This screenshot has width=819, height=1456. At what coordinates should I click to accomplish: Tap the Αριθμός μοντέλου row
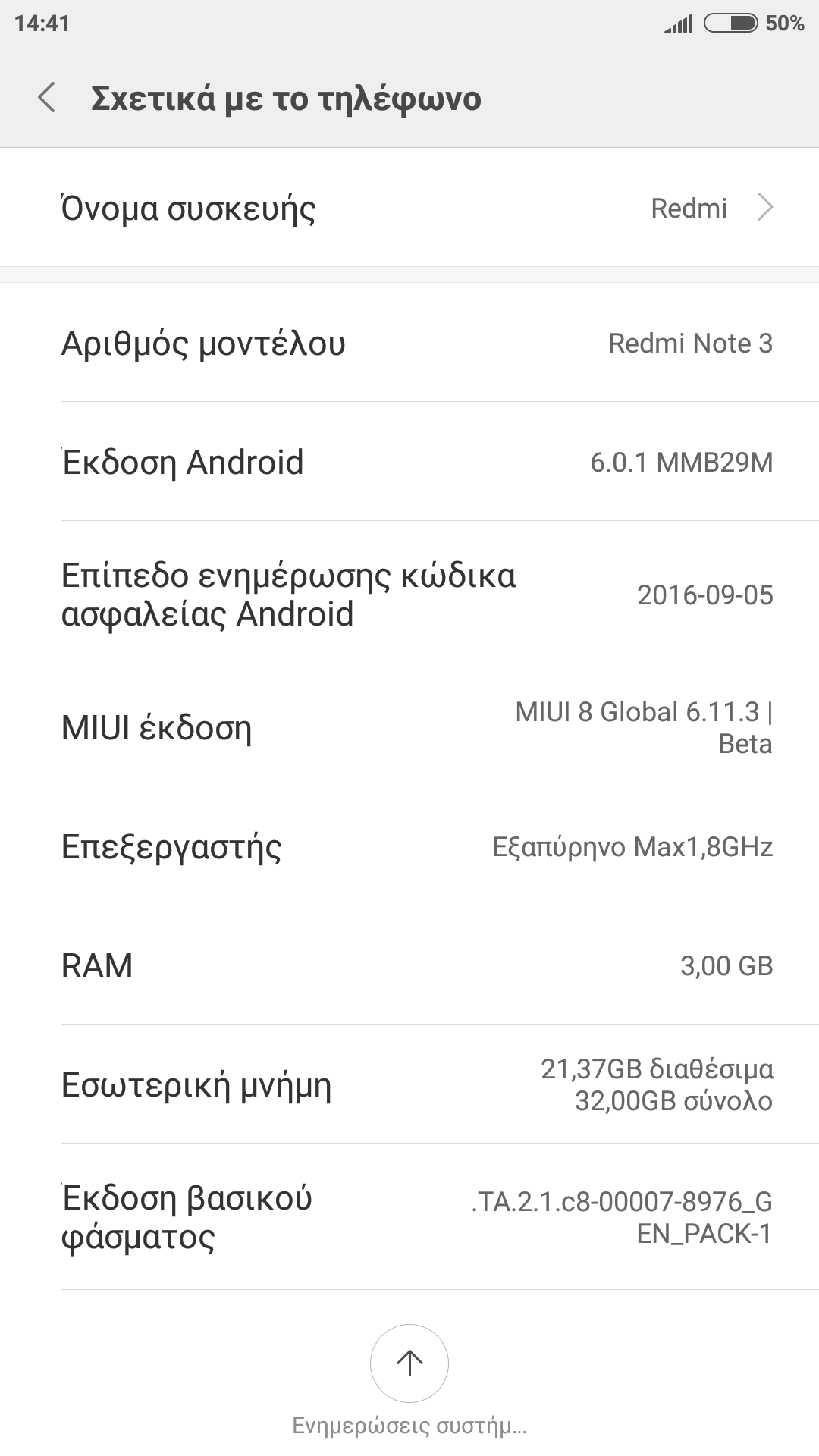409,343
